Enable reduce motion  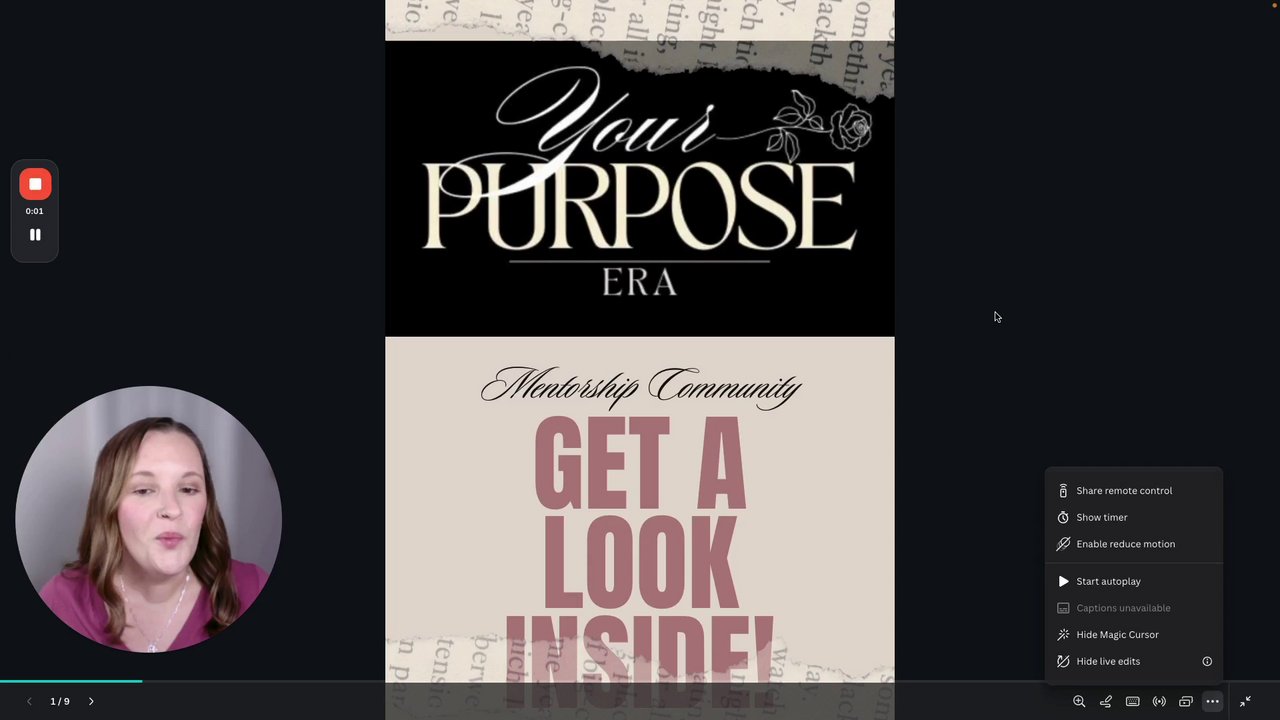point(1125,544)
